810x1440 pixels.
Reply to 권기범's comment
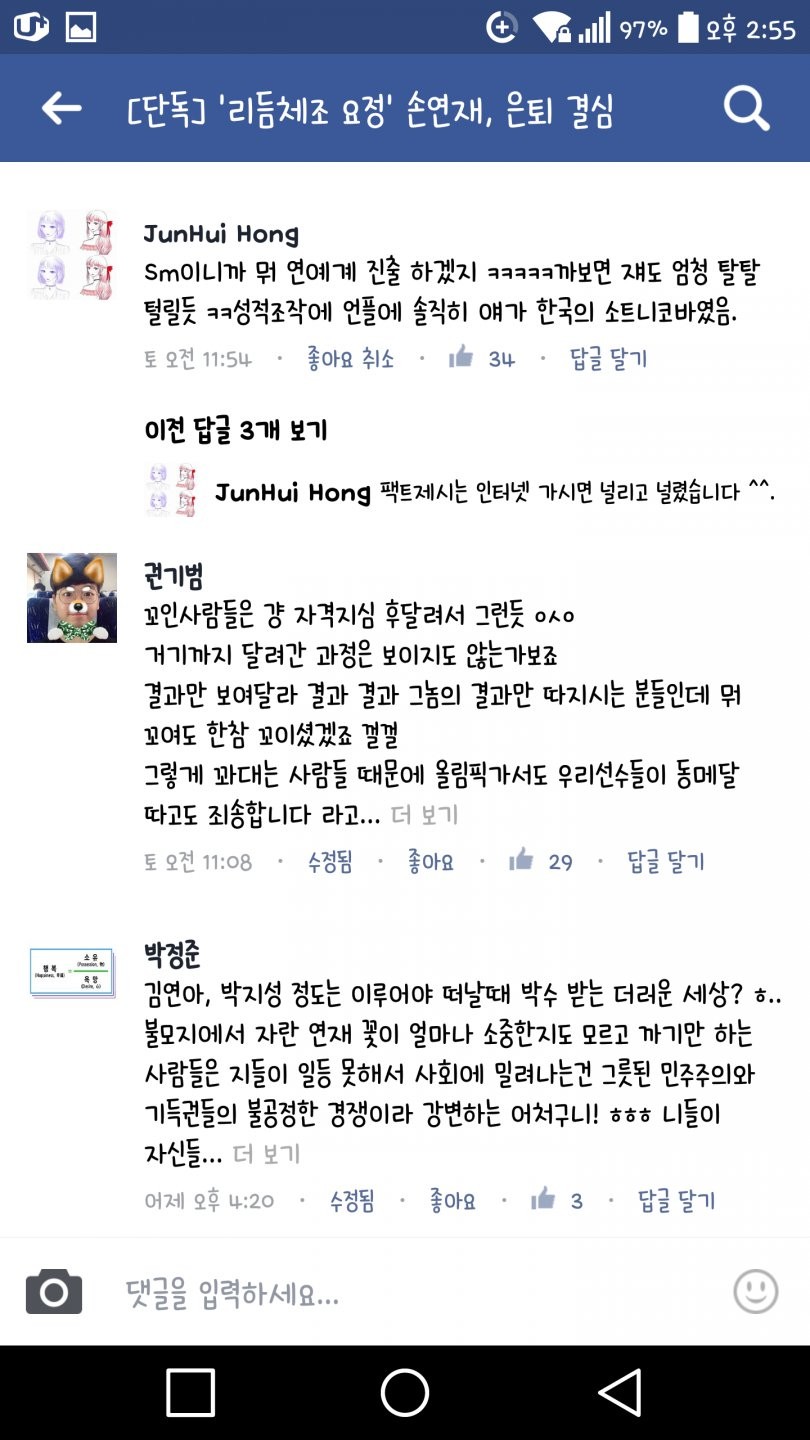click(665, 861)
